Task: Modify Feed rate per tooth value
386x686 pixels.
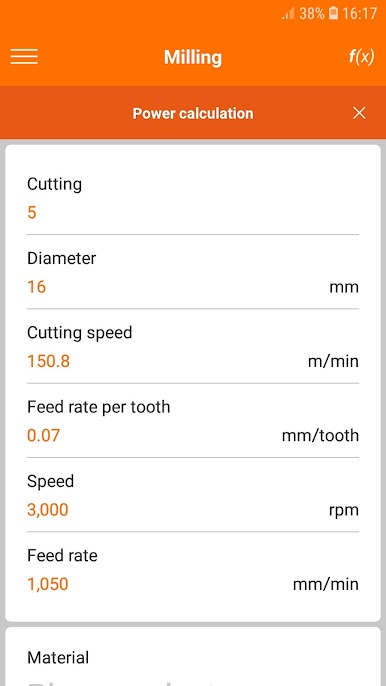Action: [x=193, y=436]
